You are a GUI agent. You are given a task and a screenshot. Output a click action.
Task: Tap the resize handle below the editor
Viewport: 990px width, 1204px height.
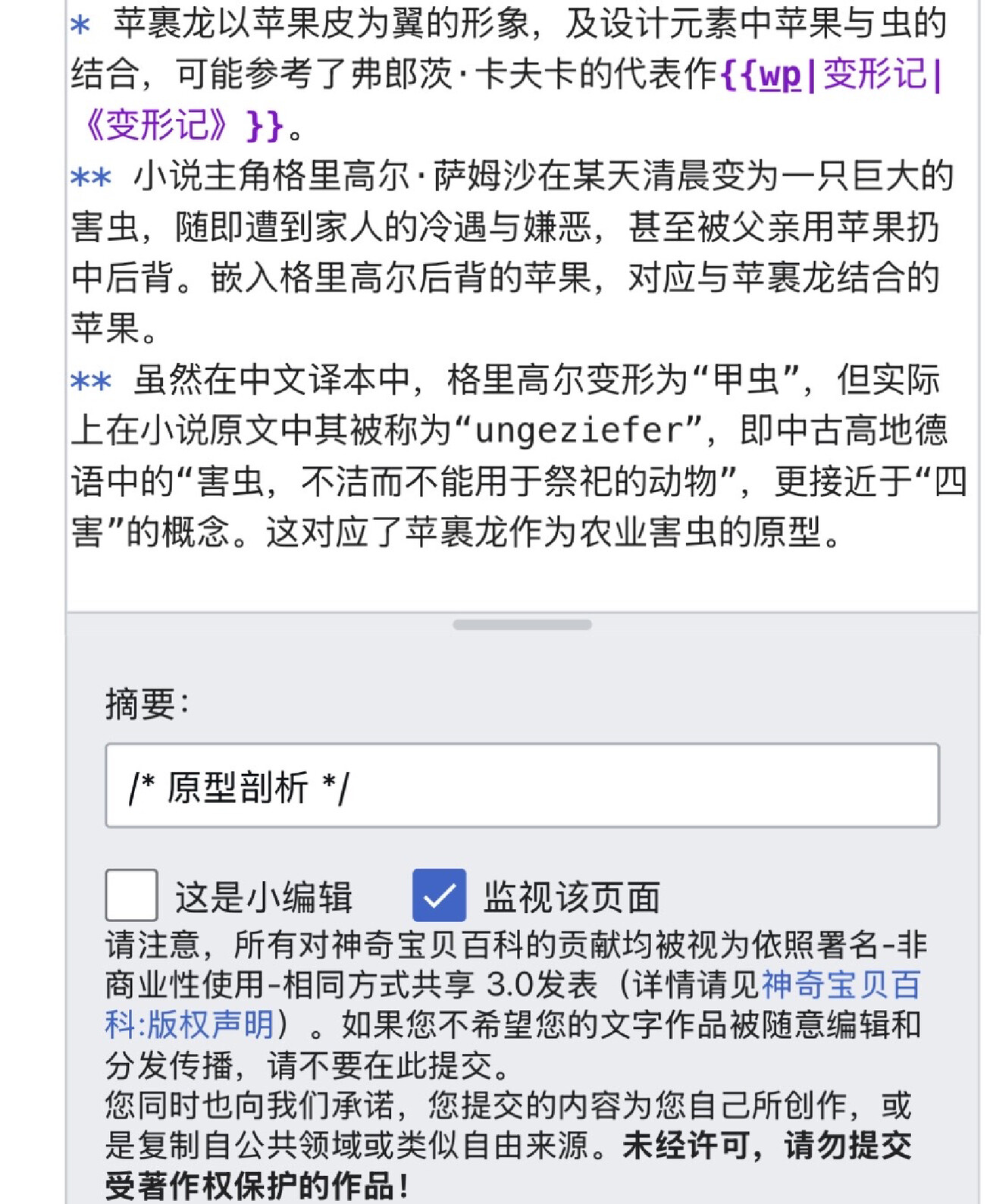522,625
